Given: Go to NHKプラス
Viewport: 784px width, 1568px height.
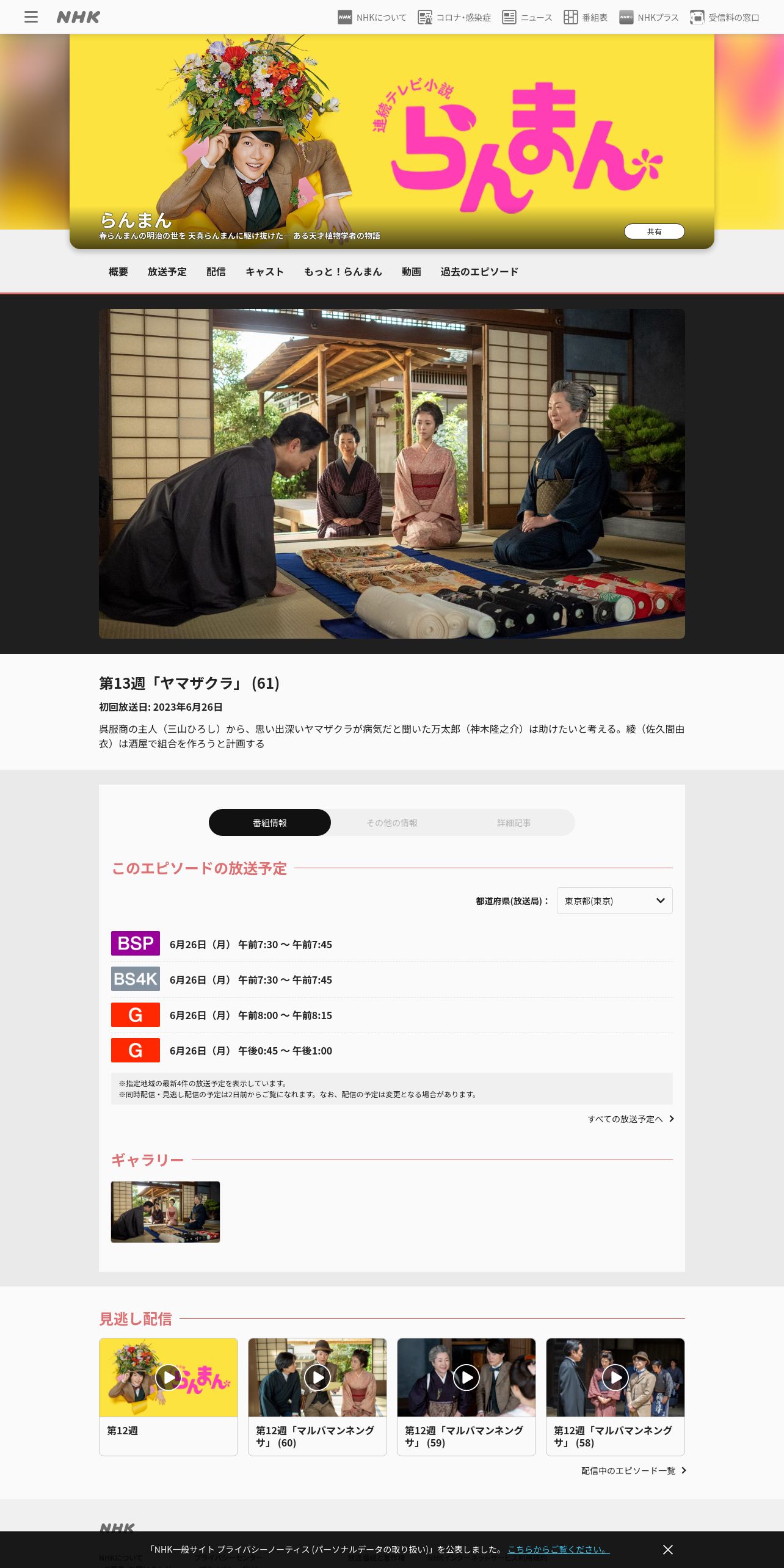Looking at the screenshot, I should (x=648, y=17).
